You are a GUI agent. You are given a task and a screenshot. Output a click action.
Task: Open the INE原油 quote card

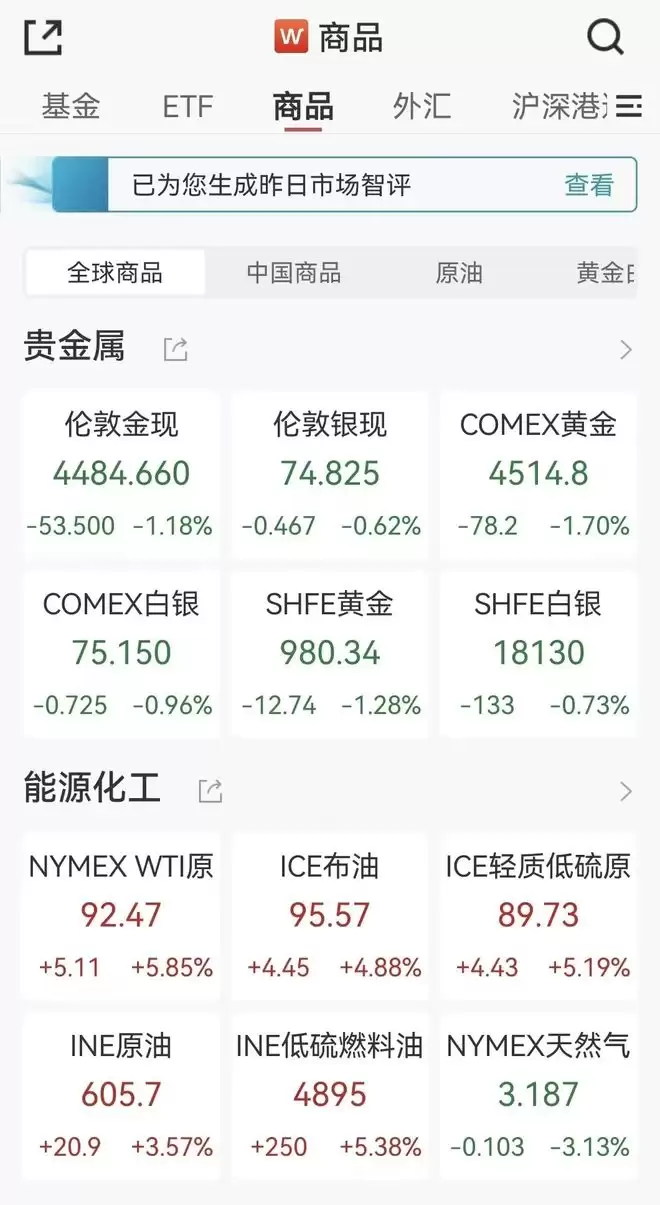(x=122, y=1096)
